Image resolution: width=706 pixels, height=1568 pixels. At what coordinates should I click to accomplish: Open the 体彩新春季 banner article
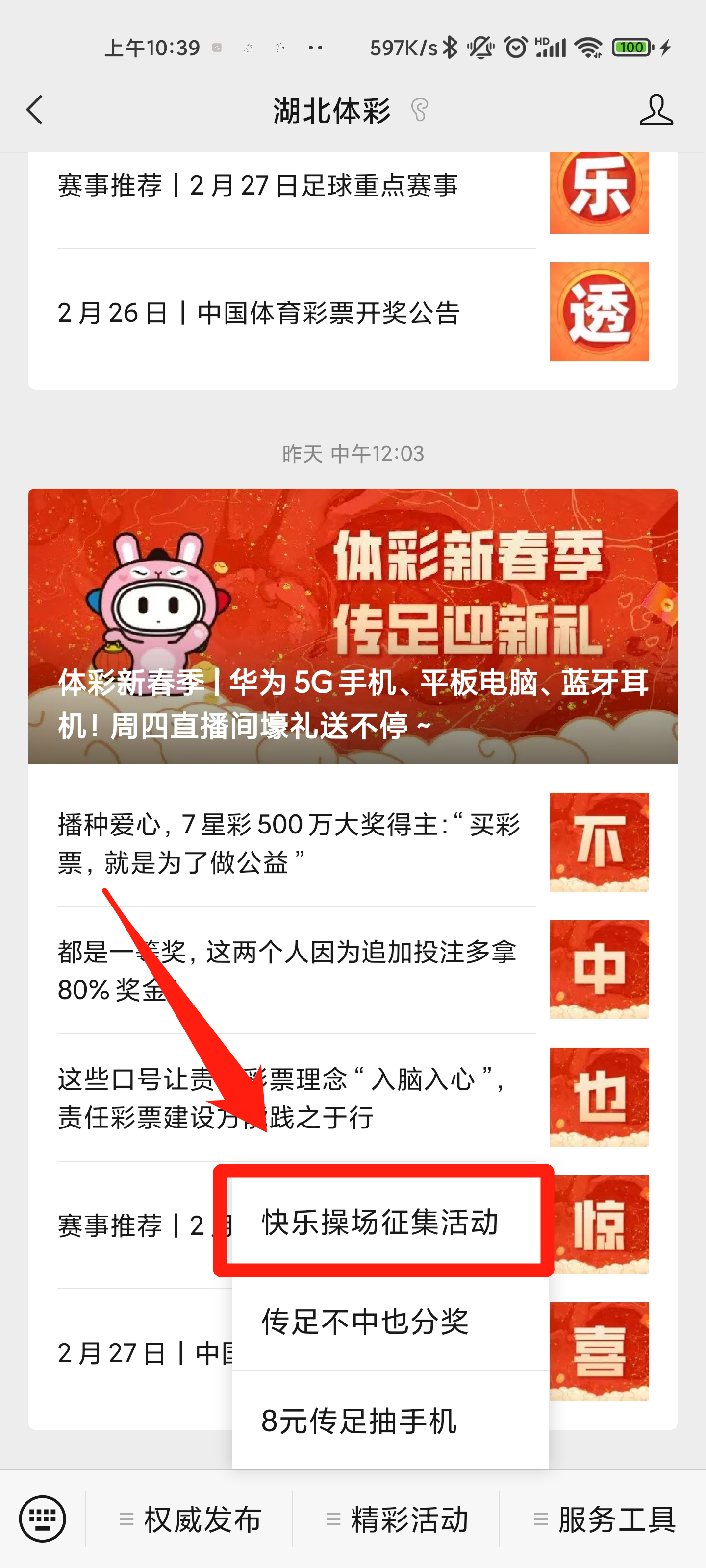[x=353, y=626]
